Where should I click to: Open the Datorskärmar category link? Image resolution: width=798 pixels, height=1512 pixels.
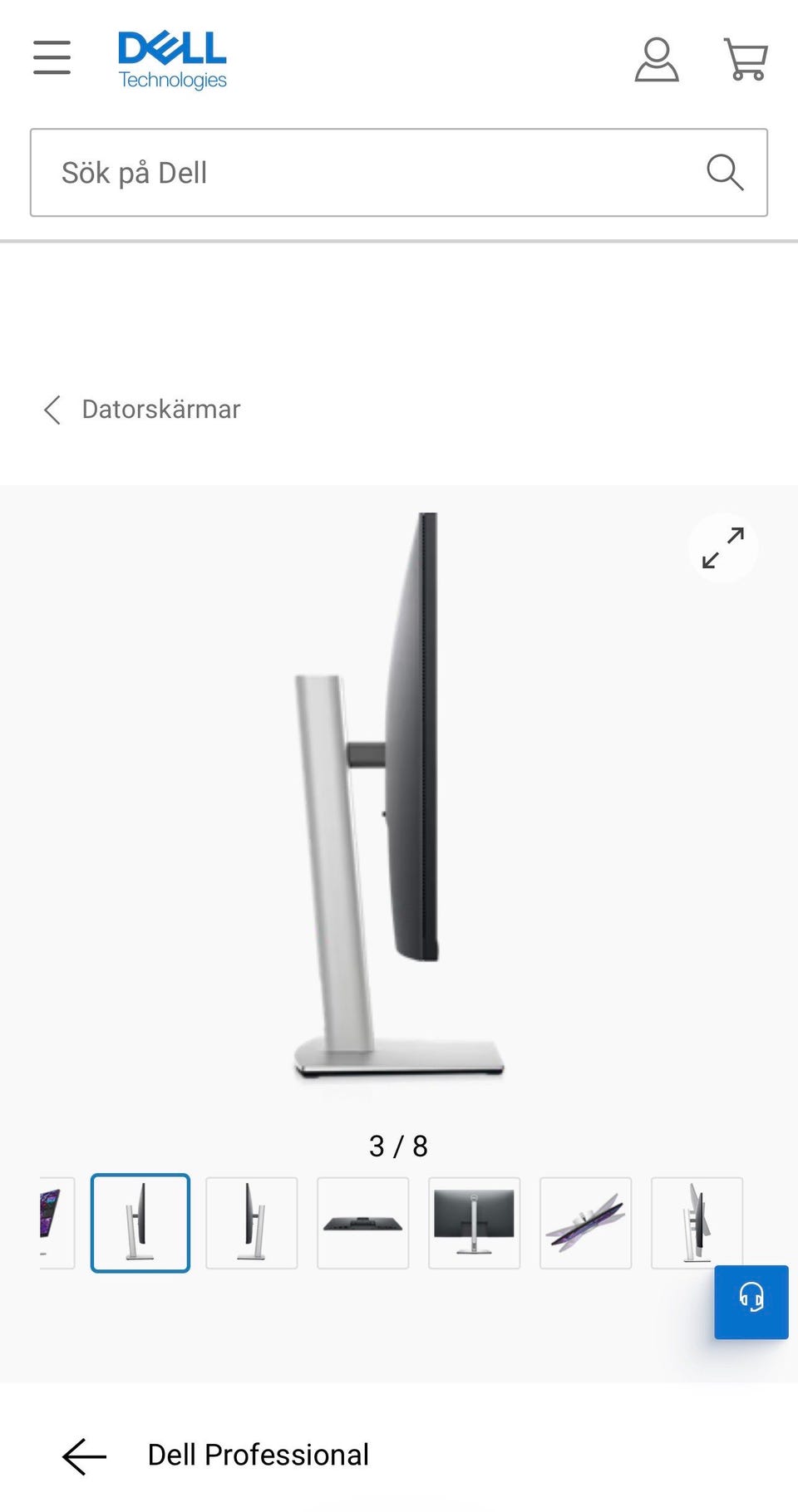coord(160,409)
